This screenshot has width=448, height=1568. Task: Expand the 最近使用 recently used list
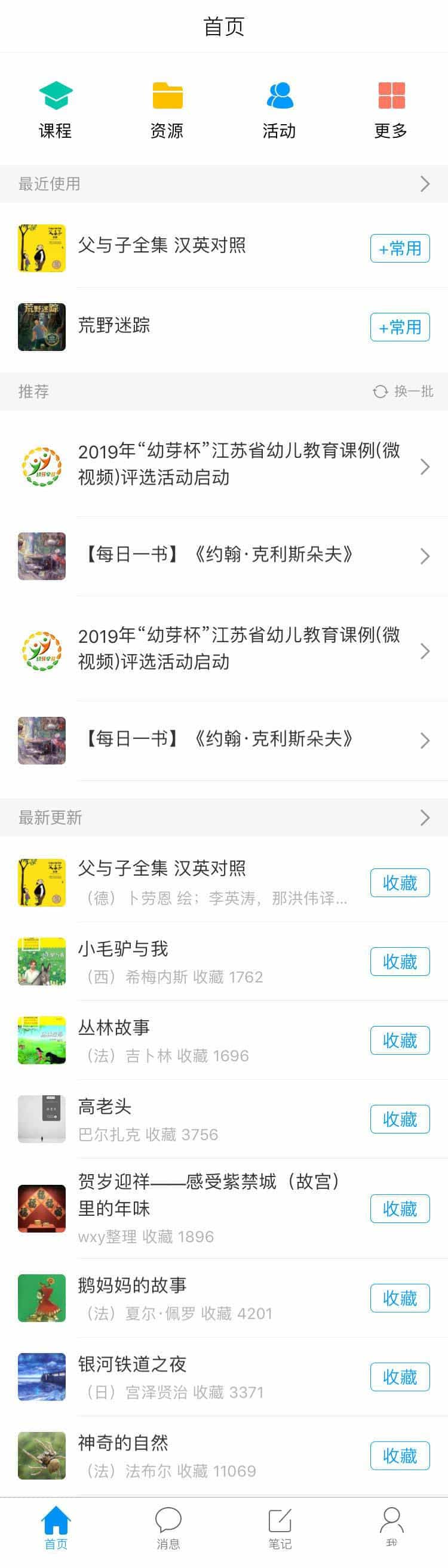click(x=425, y=184)
